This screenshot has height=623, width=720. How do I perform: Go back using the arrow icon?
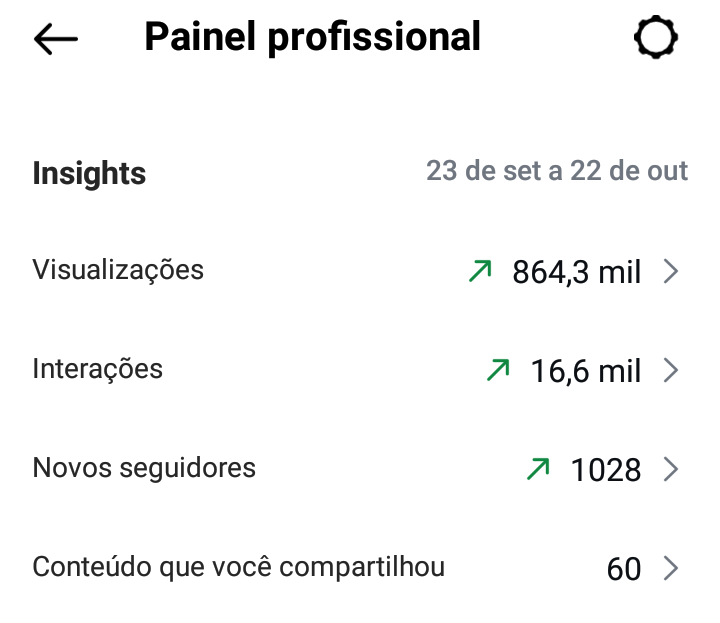coord(55,39)
